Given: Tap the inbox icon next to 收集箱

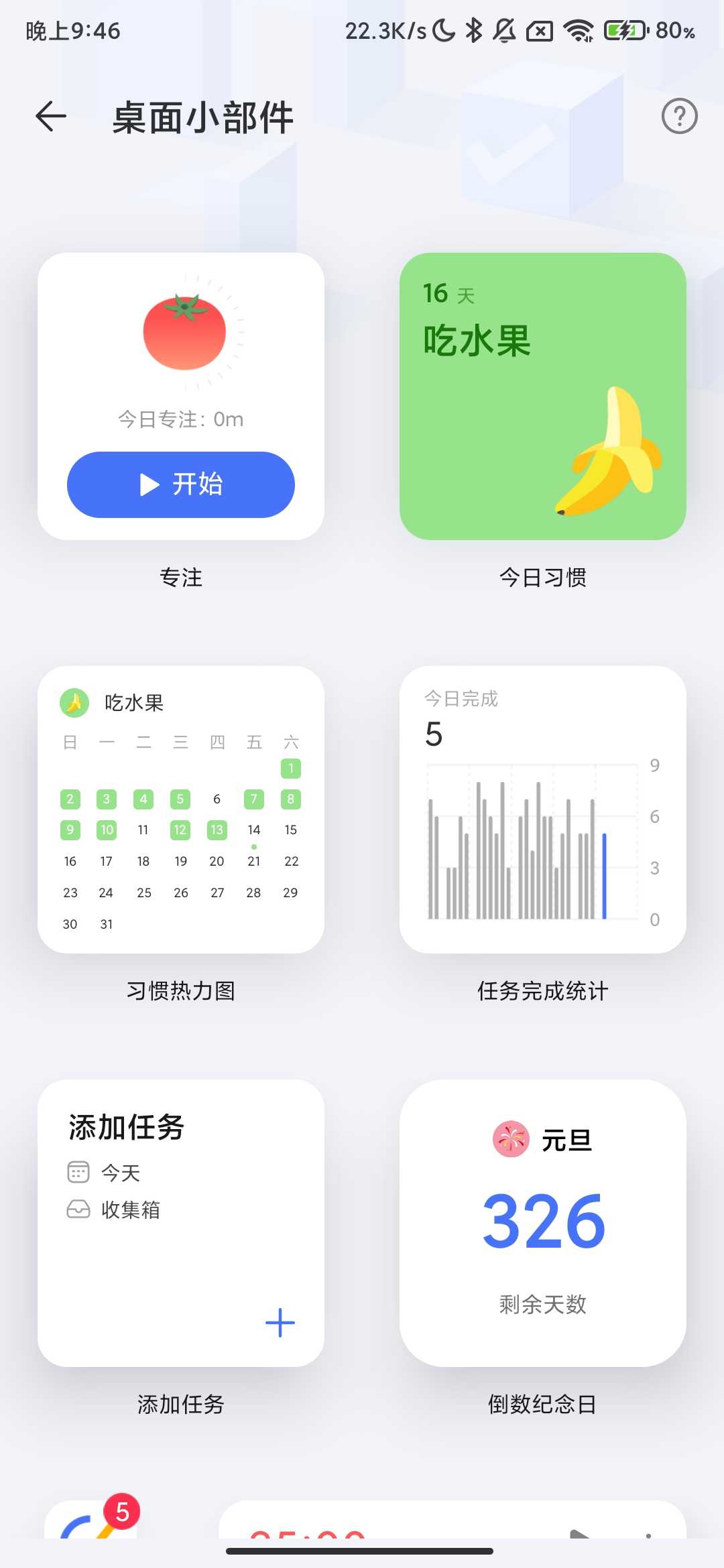Looking at the screenshot, I should 78,1210.
